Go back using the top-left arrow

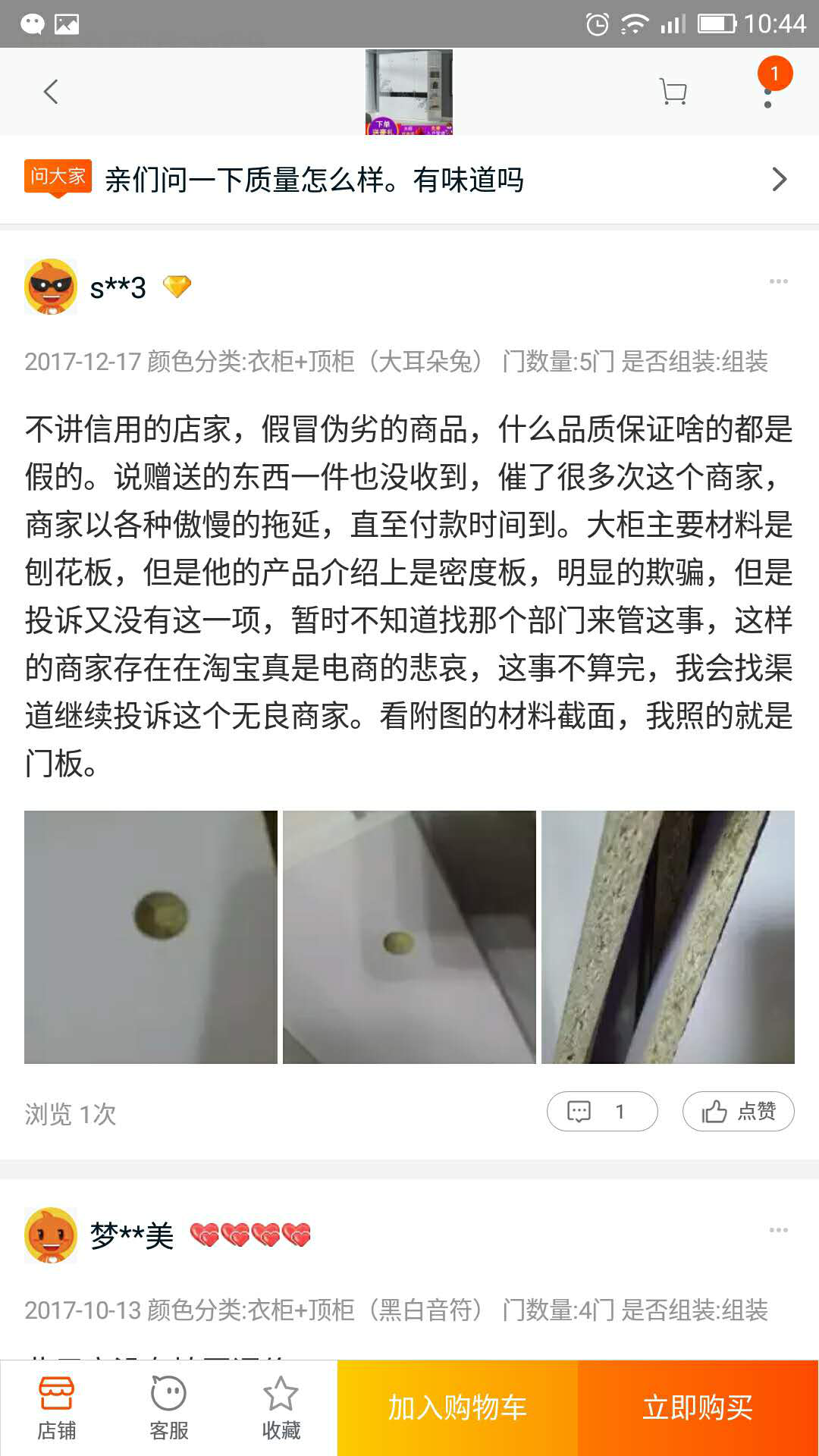coord(51,93)
